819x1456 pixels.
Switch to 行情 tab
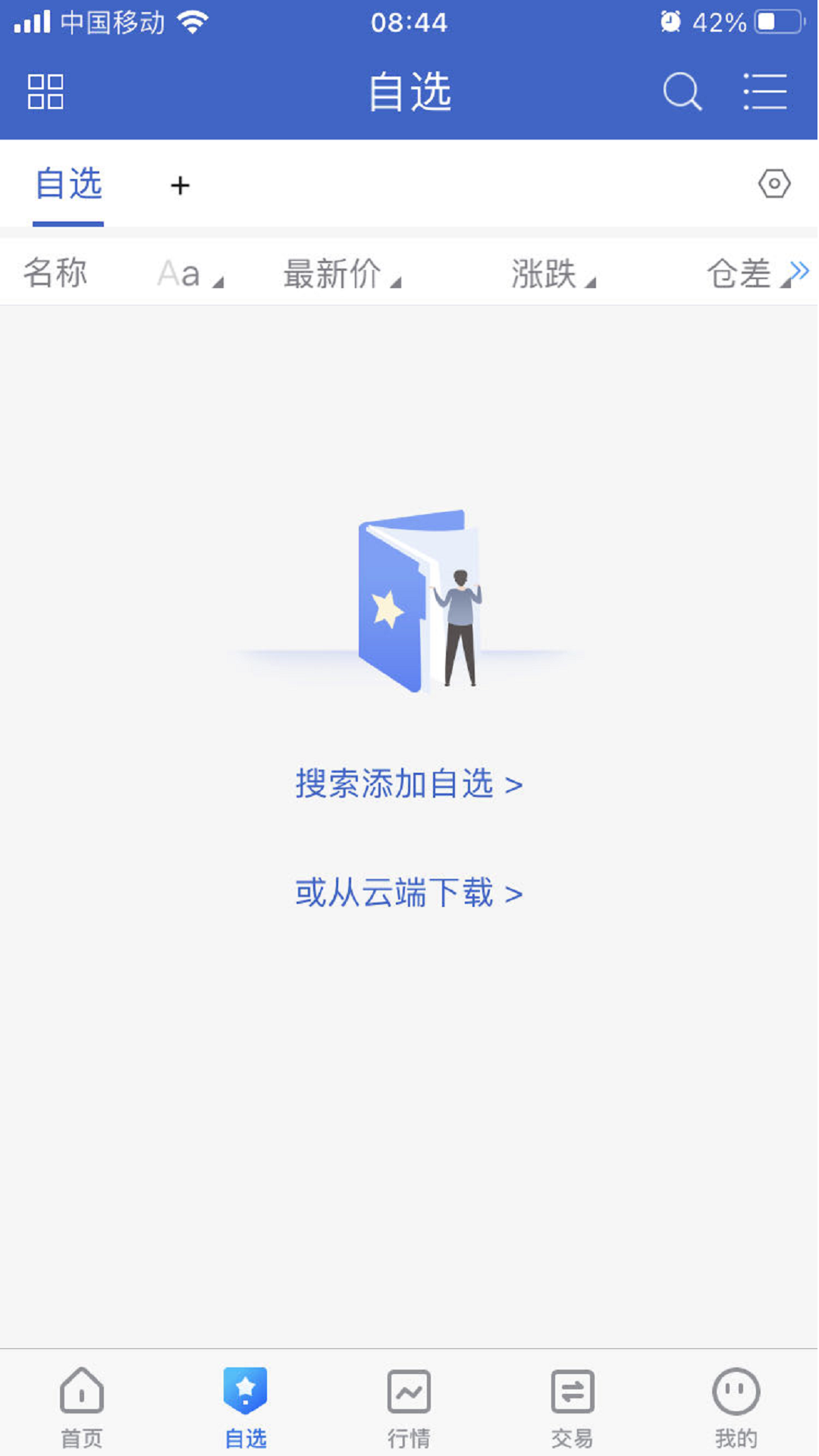[x=409, y=1407]
